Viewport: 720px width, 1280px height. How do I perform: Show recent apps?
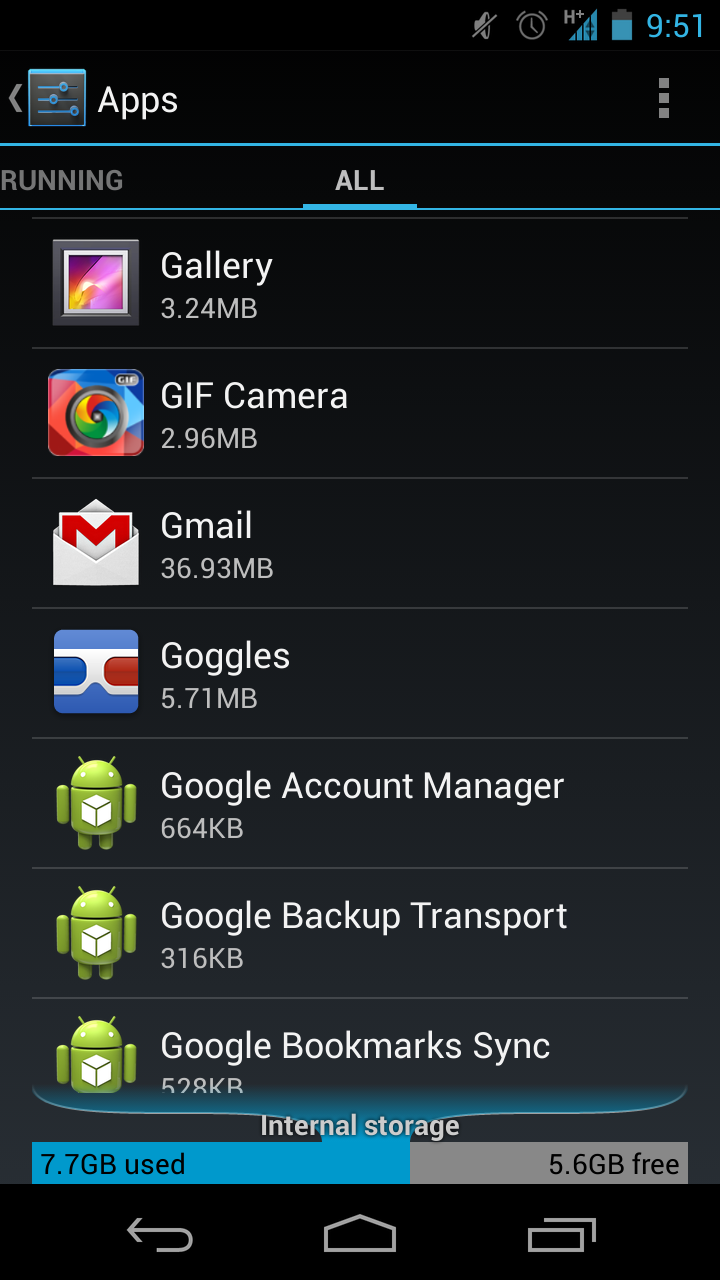click(561, 1236)
